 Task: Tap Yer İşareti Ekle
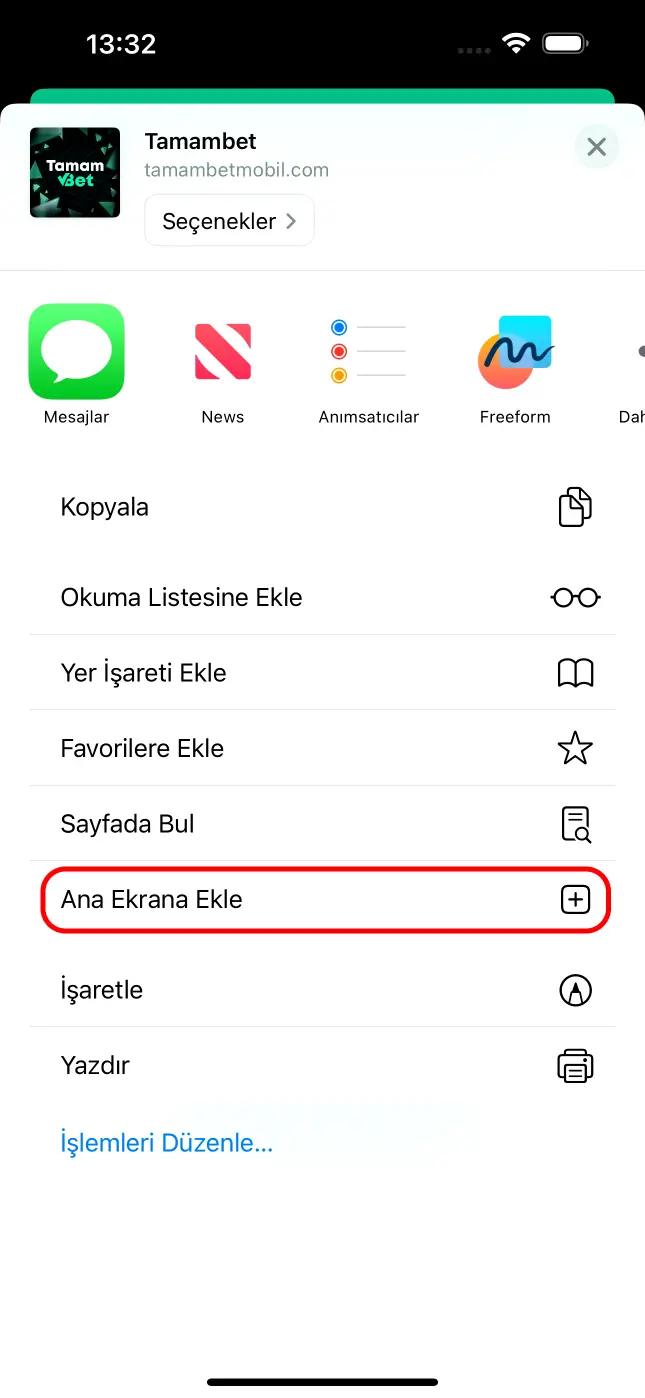[322, 673]
